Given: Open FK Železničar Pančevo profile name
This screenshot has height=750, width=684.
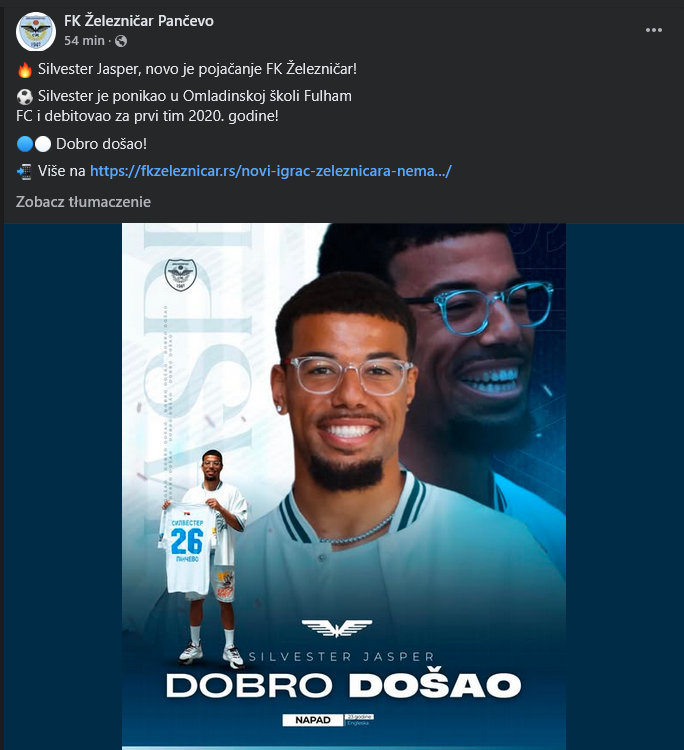Looking at the screenshot, I should point(139,21).
